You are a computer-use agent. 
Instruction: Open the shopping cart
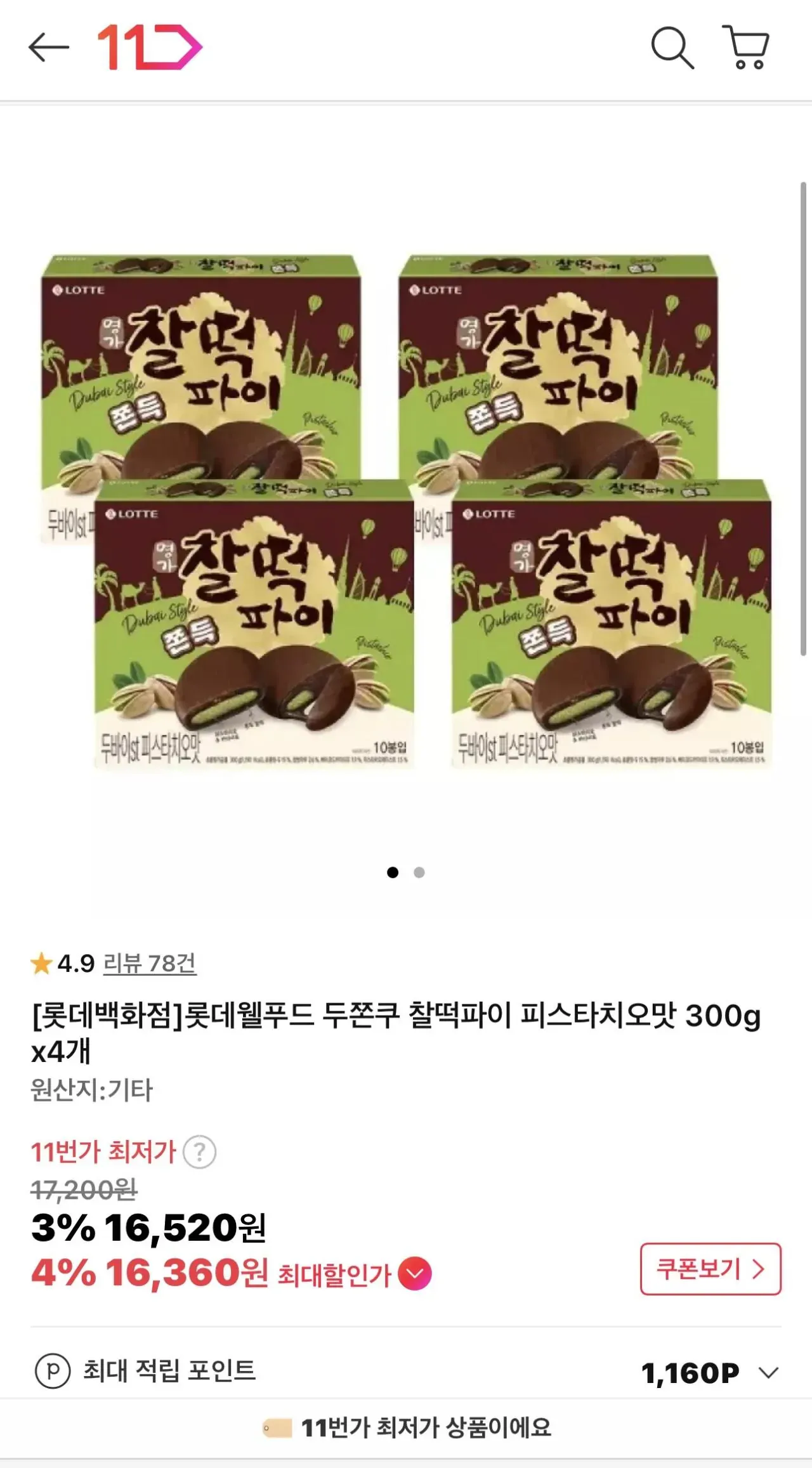pos(746,48)
